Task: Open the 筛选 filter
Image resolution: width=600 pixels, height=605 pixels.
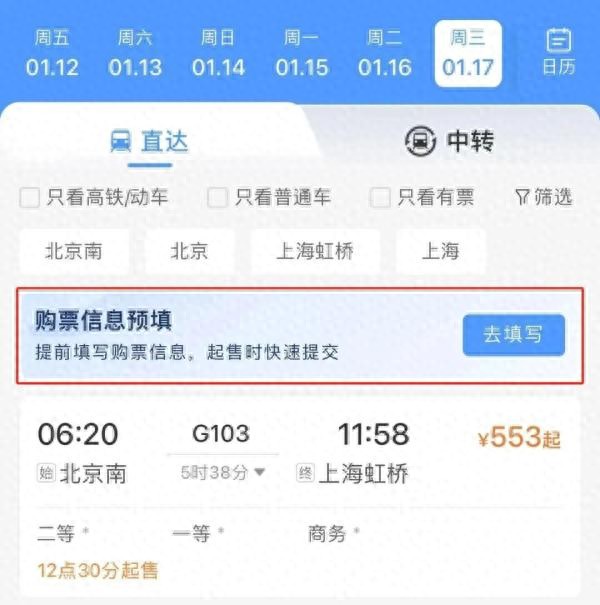Action: [543, 197]
